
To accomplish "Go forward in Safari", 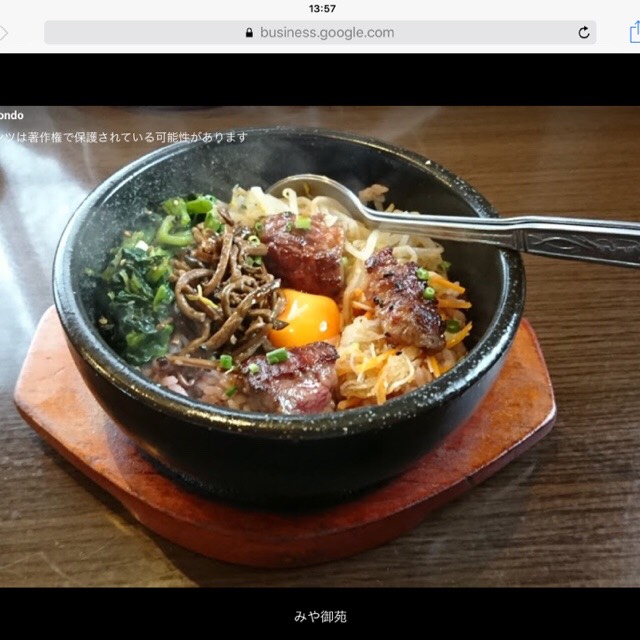I will click(3, 32).
